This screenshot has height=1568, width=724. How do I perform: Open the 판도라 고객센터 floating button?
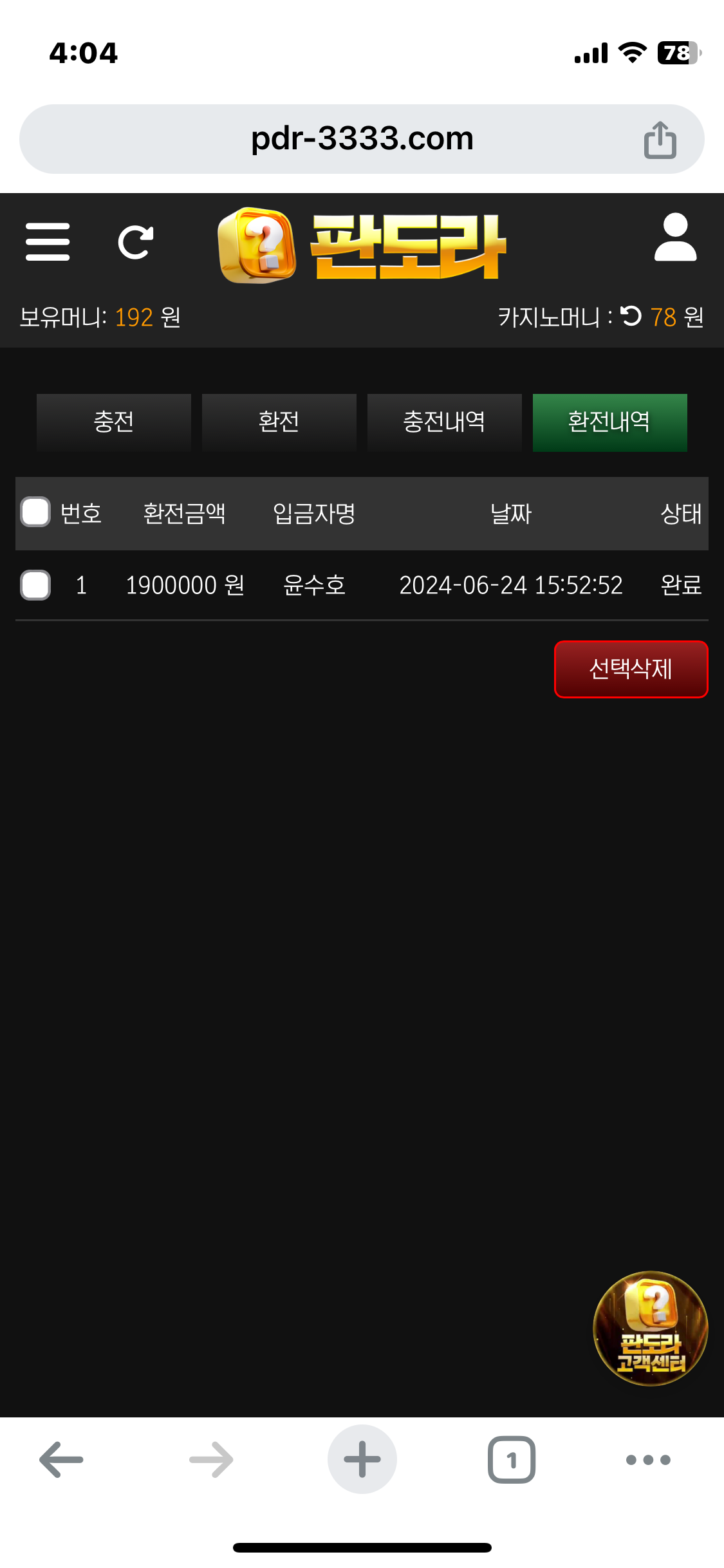click(650, 1328)
